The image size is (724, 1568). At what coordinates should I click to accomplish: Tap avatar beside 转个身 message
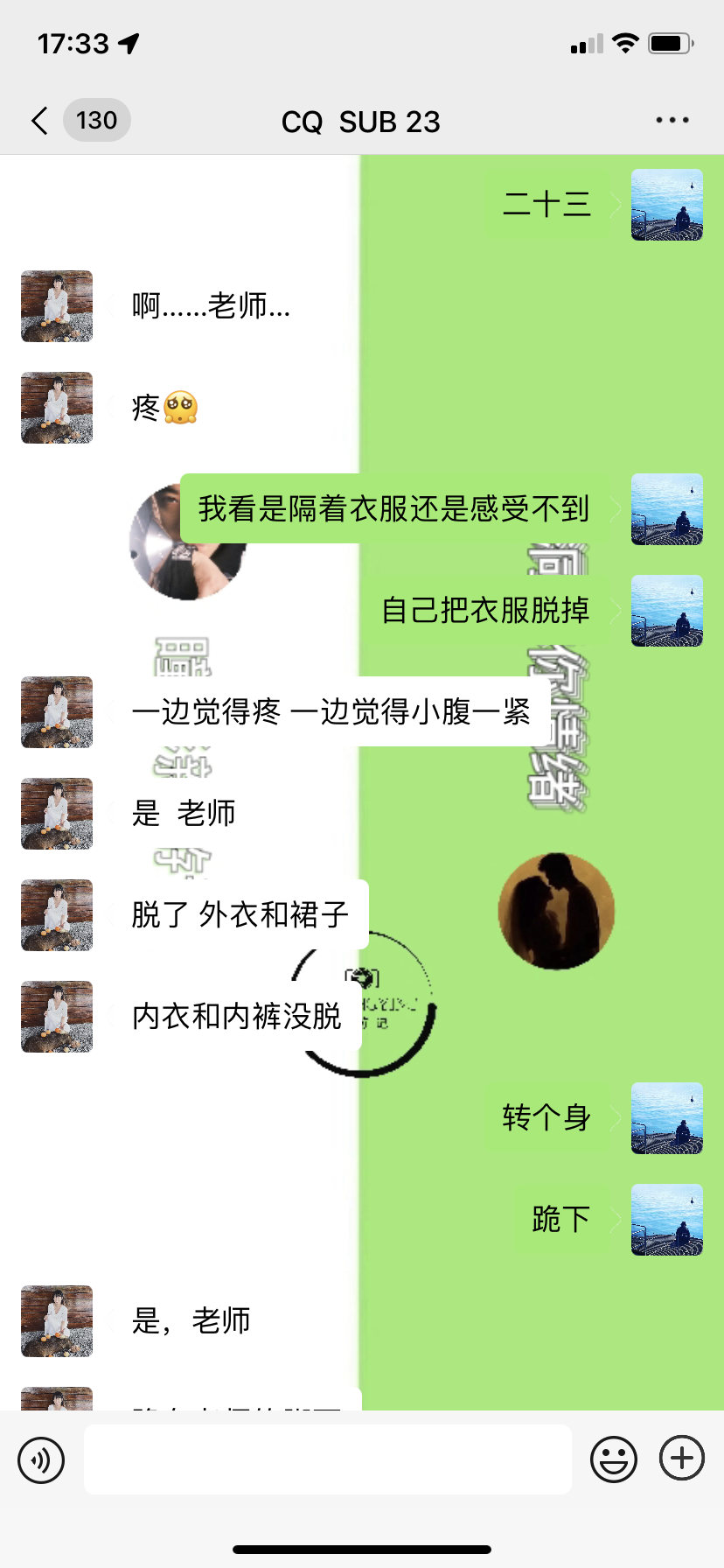click(666, 1118)
